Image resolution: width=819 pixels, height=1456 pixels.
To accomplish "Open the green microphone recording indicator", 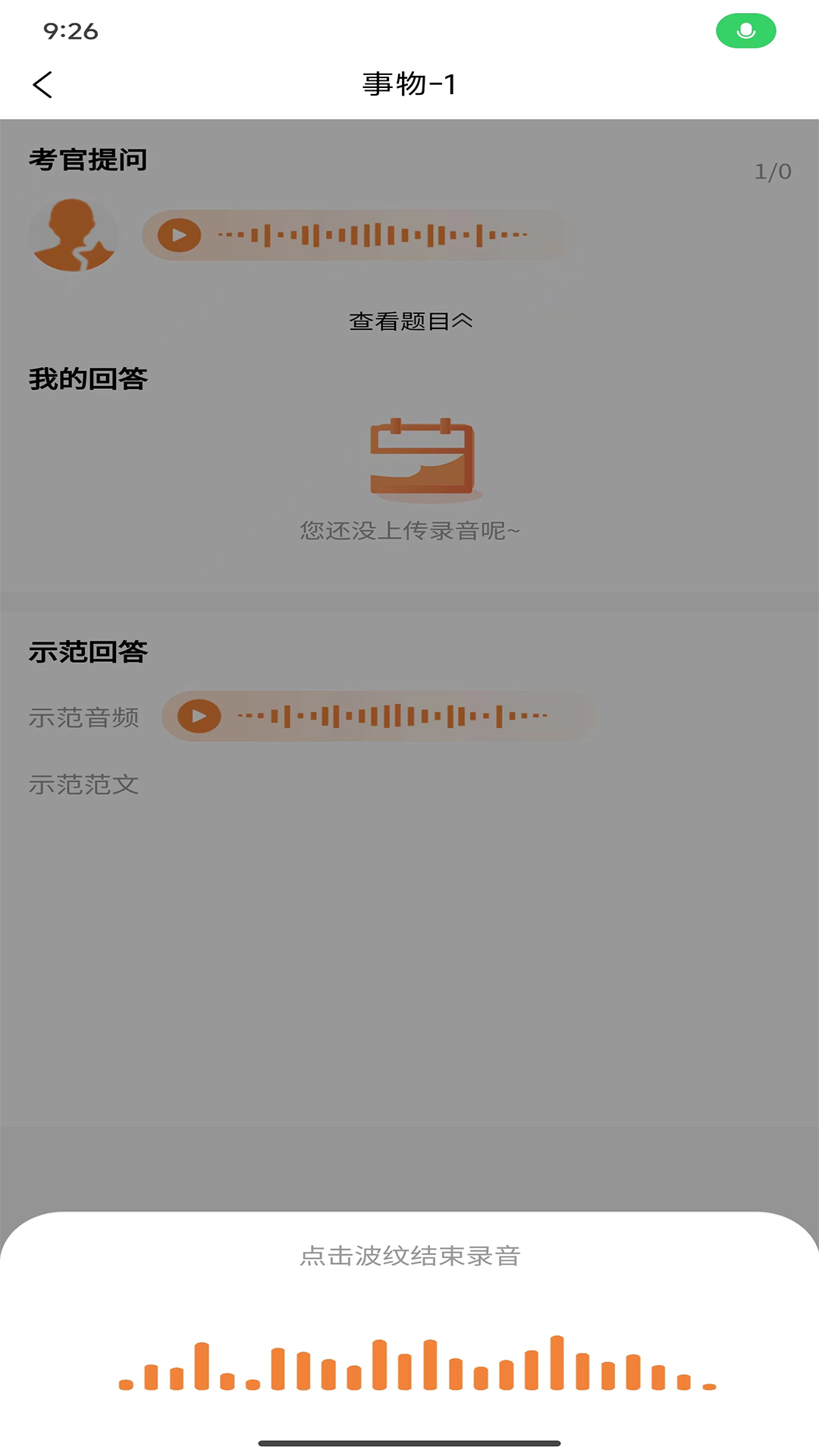I will tap(745, 31).
